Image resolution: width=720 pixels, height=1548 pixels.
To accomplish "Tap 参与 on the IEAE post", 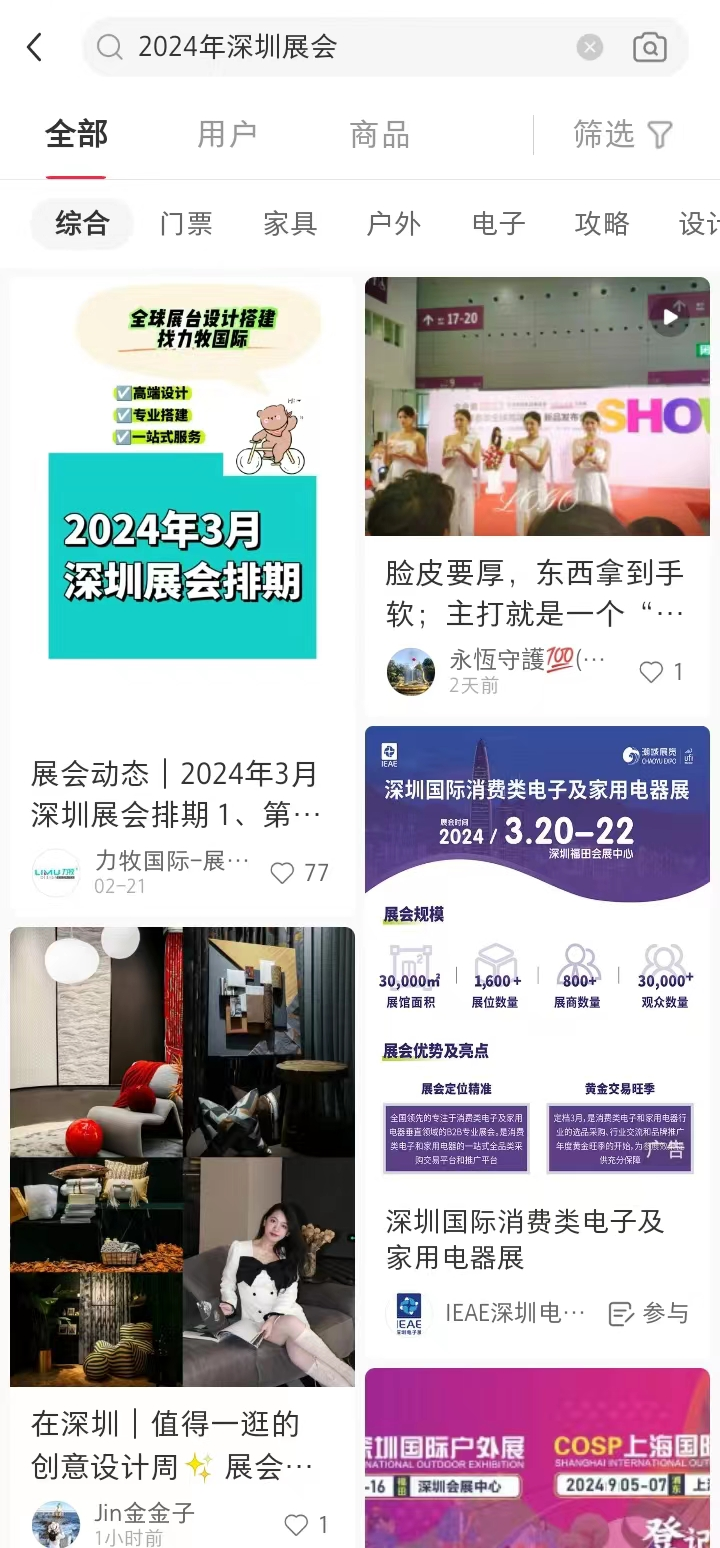I will 648,1313.
